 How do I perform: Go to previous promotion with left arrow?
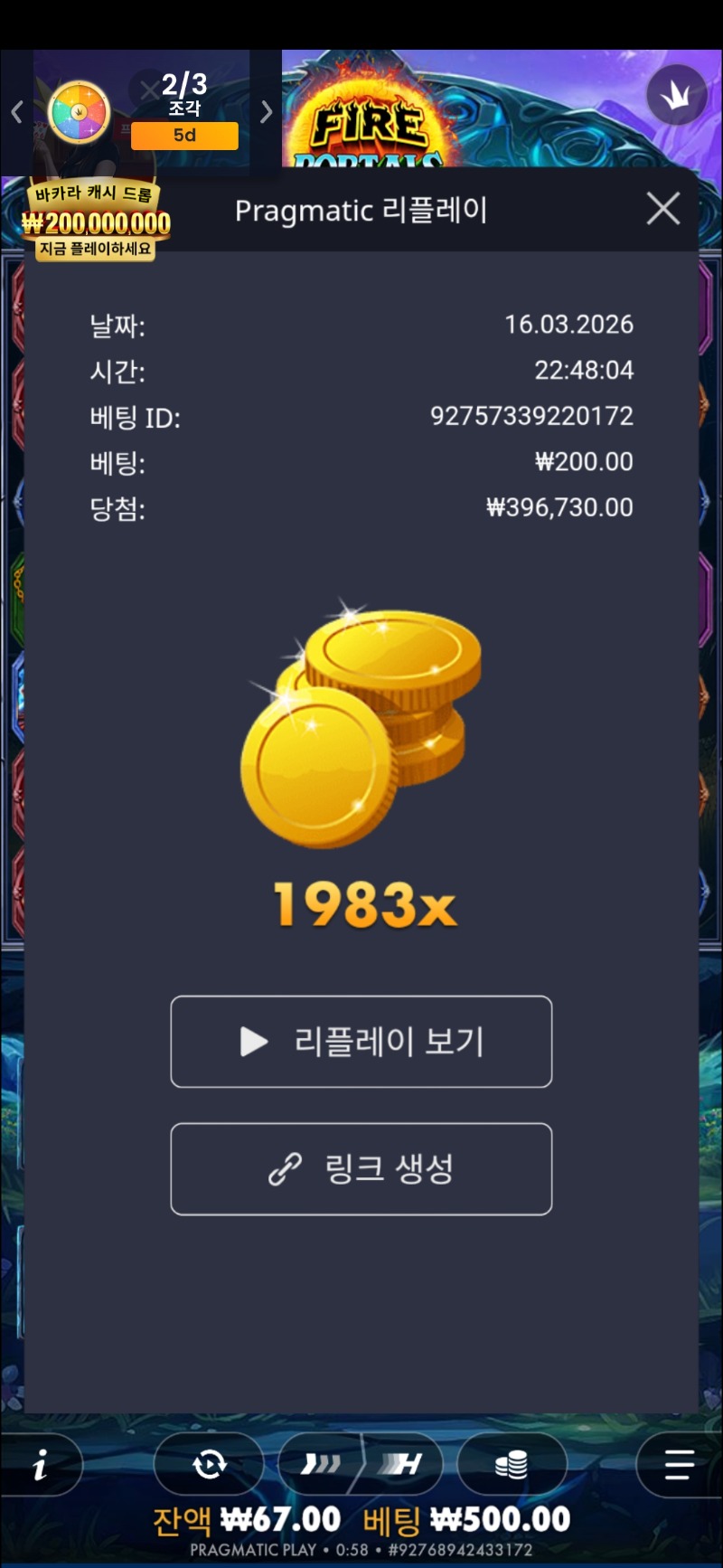[x=16, y=112]
